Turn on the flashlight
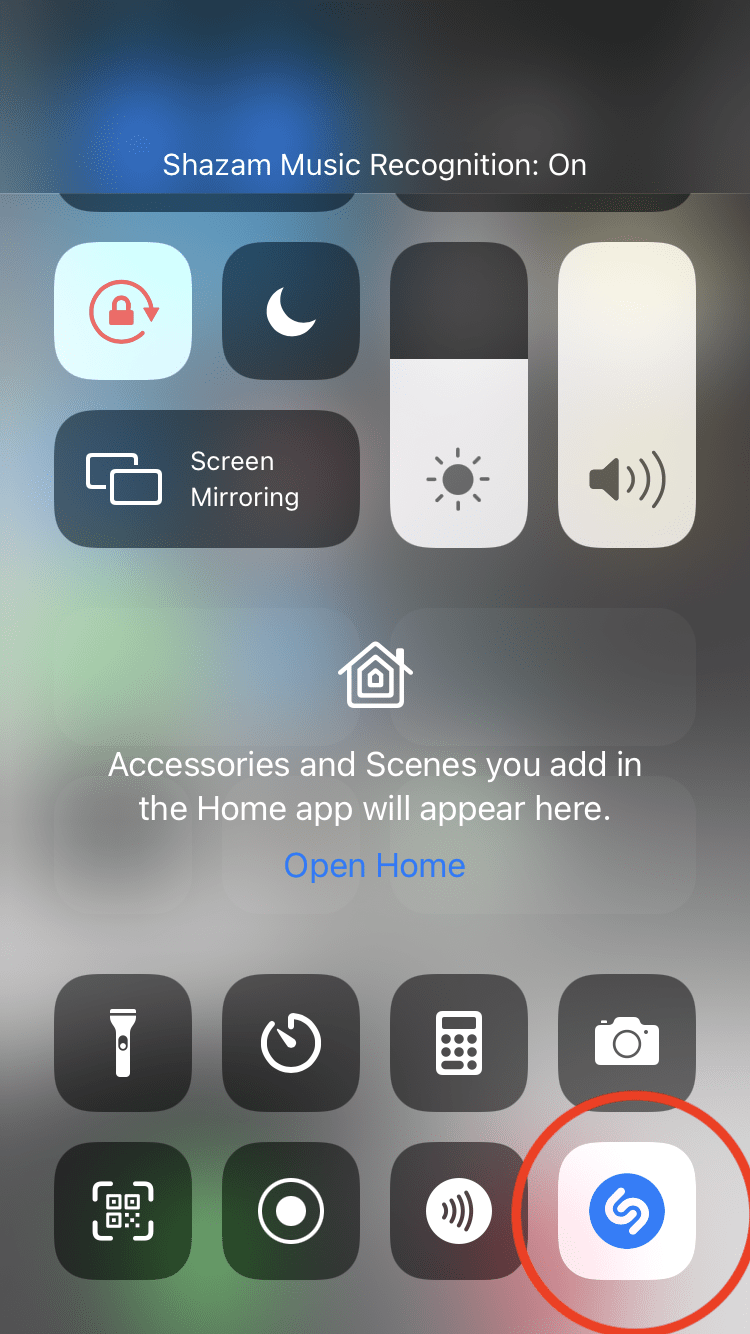The width and height of the screenshot is (750, 1334). pos(123,1043)
